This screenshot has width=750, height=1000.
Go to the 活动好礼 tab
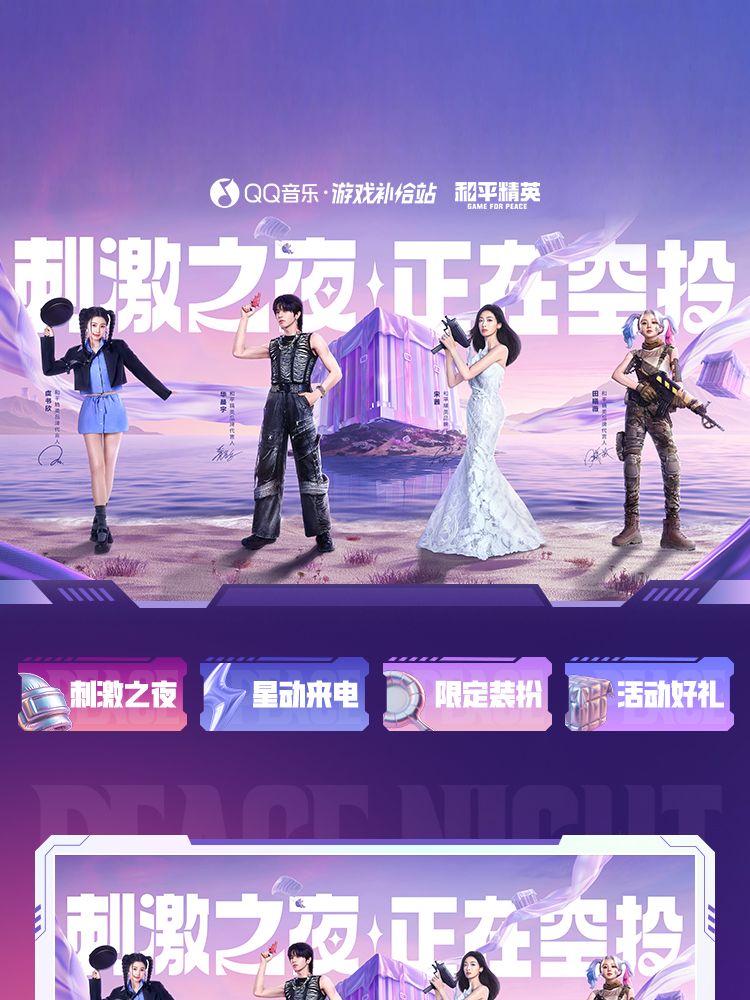coord(649,694)
